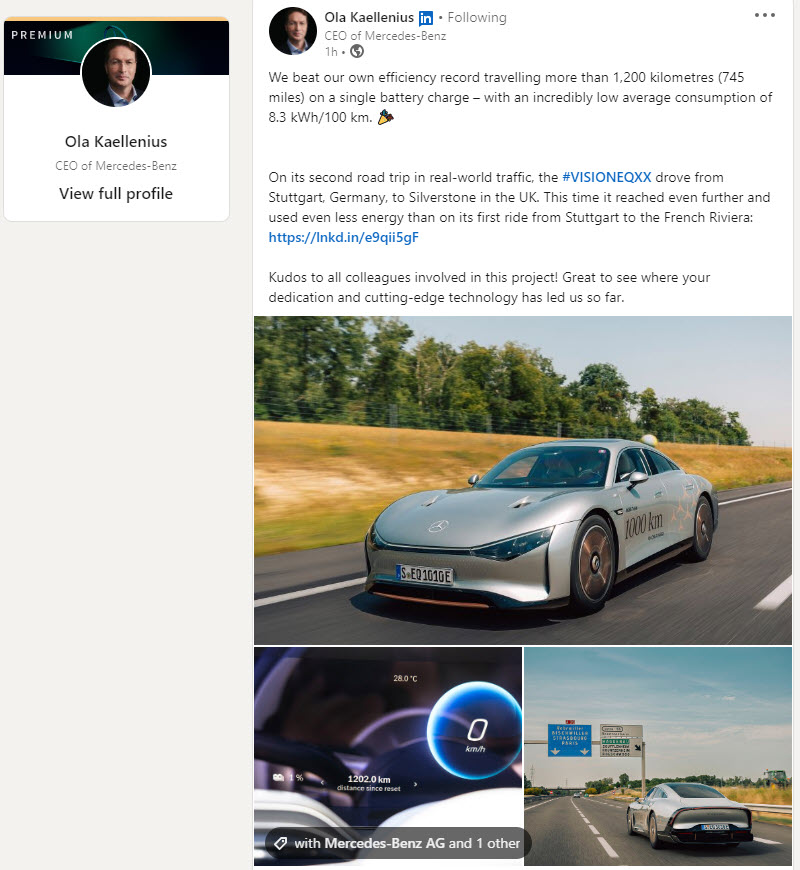
Task: Open the large silver car photo
Action: [522, 480]
